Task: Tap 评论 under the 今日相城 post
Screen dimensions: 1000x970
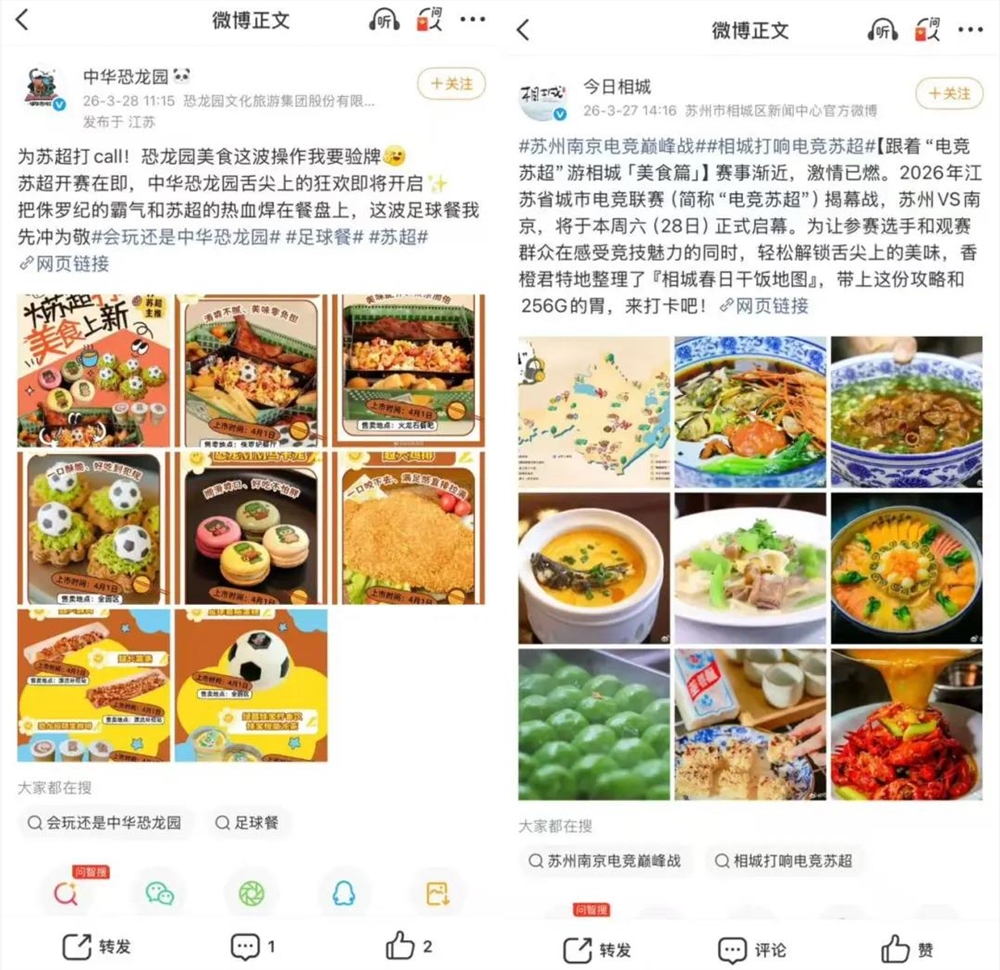Action: 752,949
